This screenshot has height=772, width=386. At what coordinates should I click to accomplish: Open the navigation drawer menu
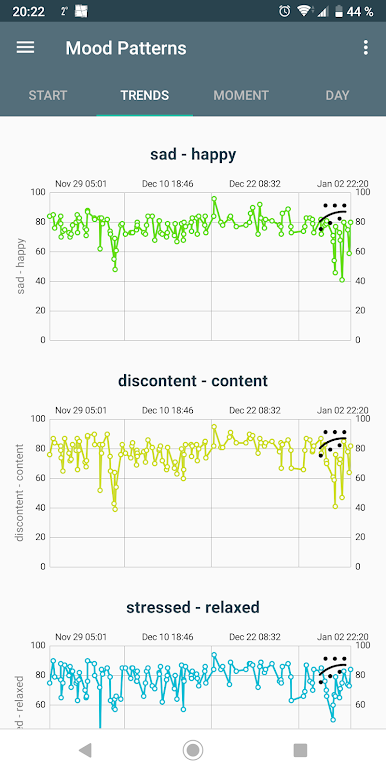point(26,48)
